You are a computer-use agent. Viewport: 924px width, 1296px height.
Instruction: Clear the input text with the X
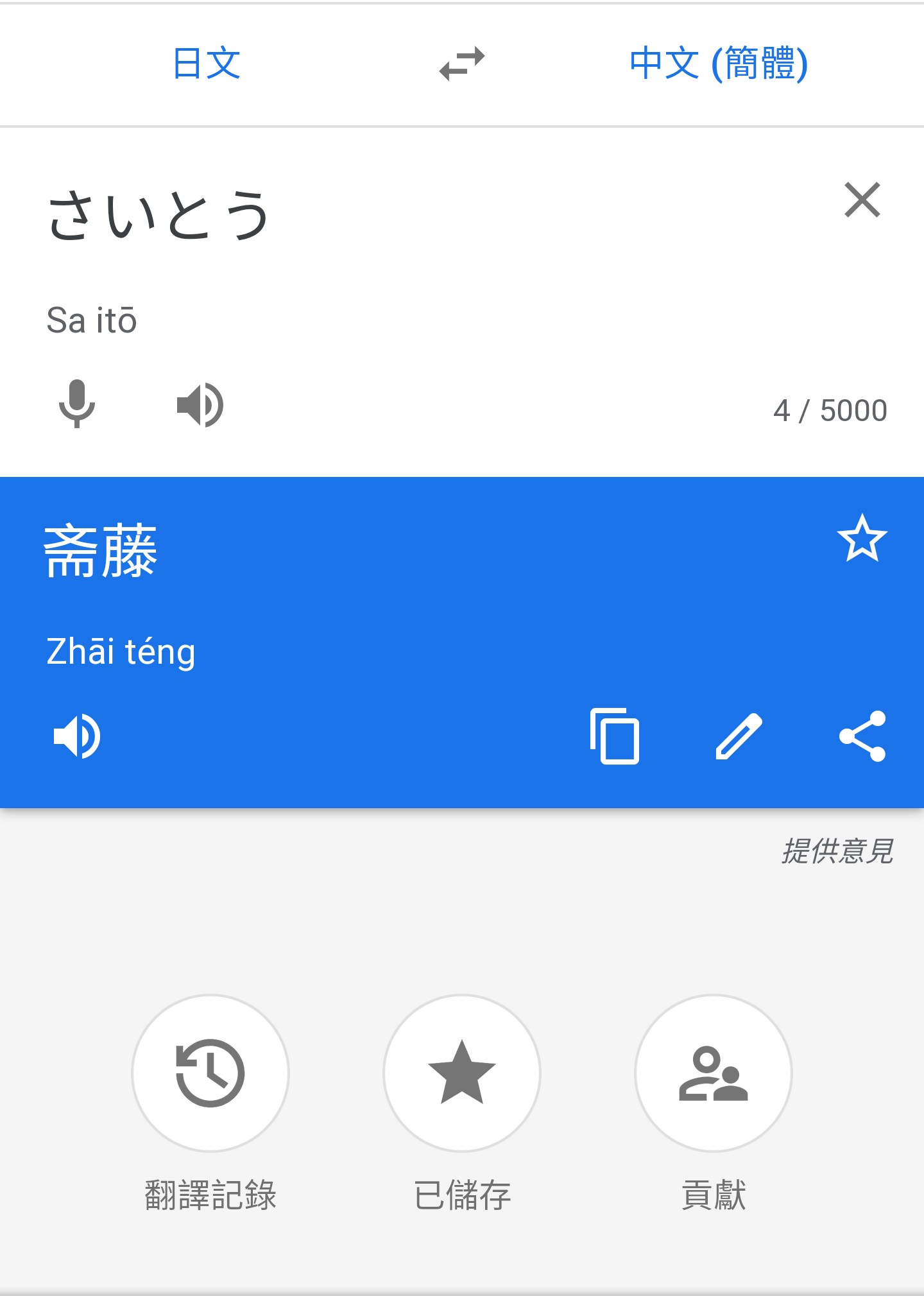pyautogui.click(x=862, y=200)
